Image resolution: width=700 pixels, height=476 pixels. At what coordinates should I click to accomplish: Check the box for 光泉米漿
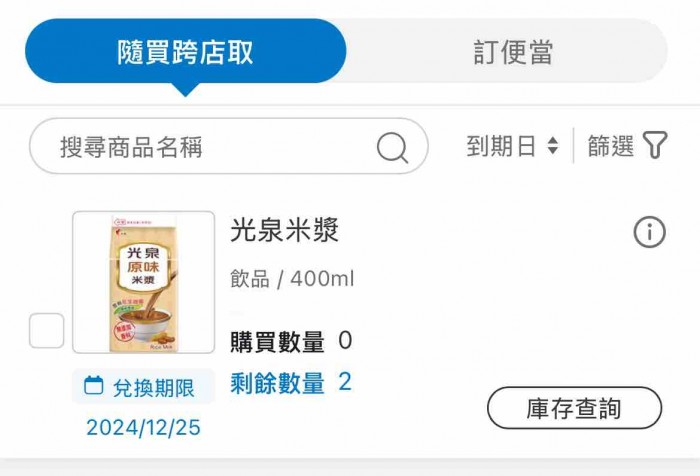pyautogui.click(x=47, y=330)
